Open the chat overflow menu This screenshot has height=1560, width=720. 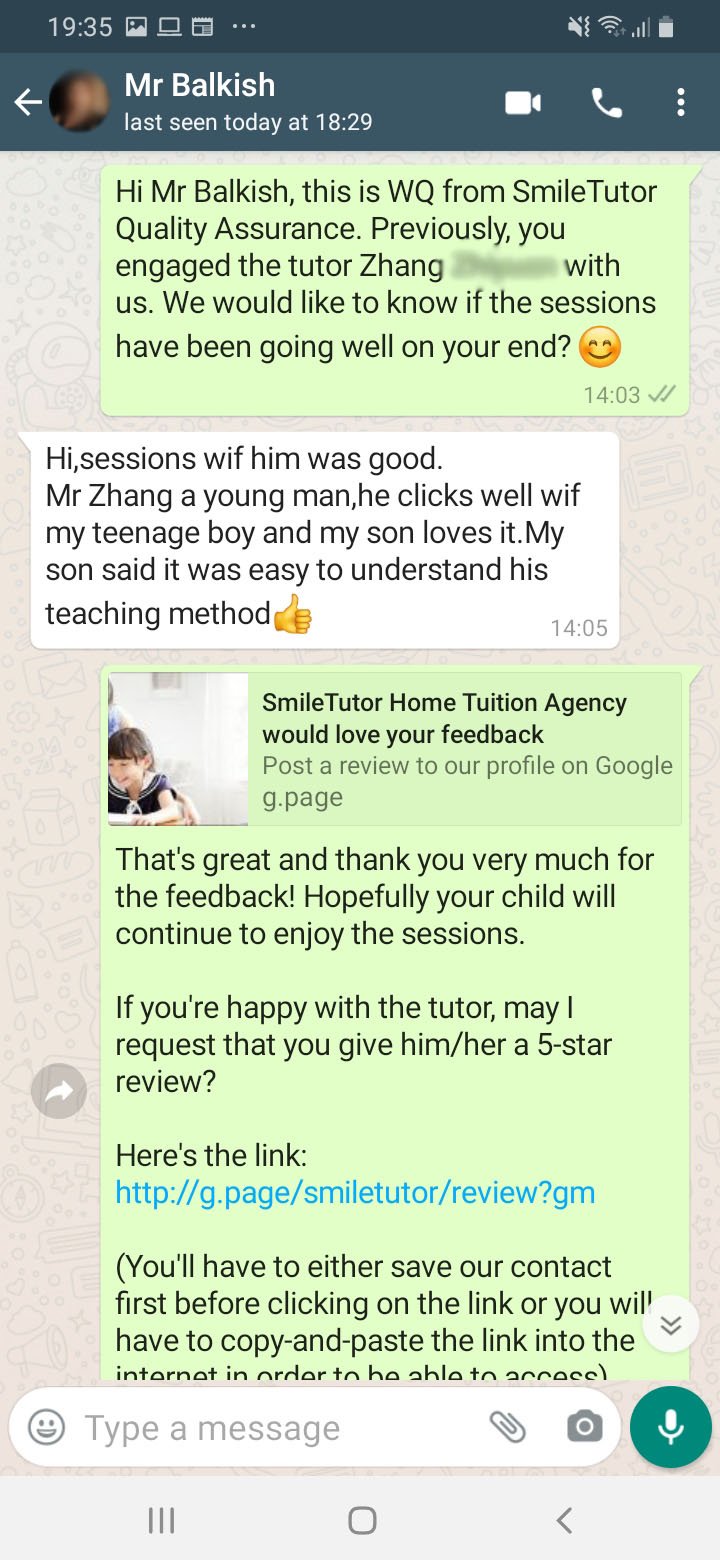click(x=680, y=103)
